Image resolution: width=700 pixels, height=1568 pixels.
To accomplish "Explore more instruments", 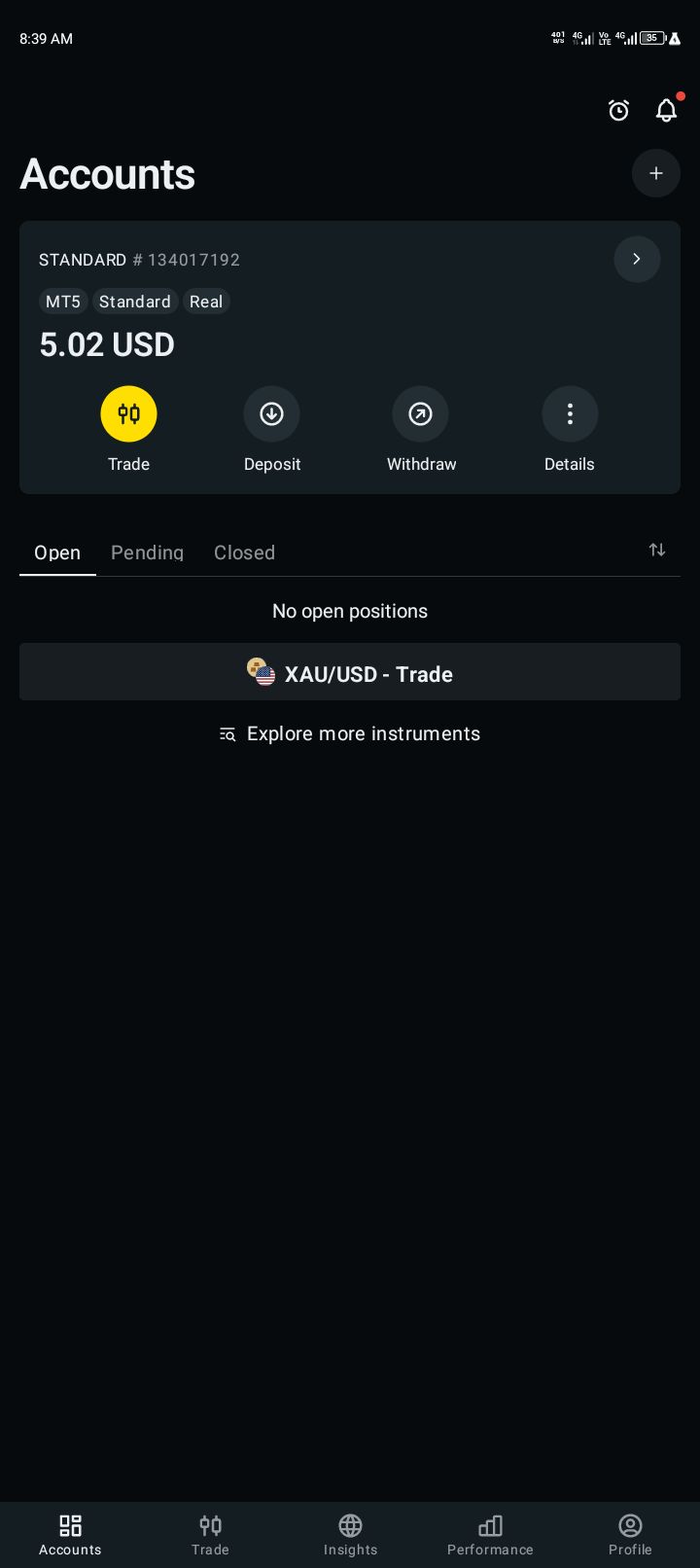I will point(350,734).
